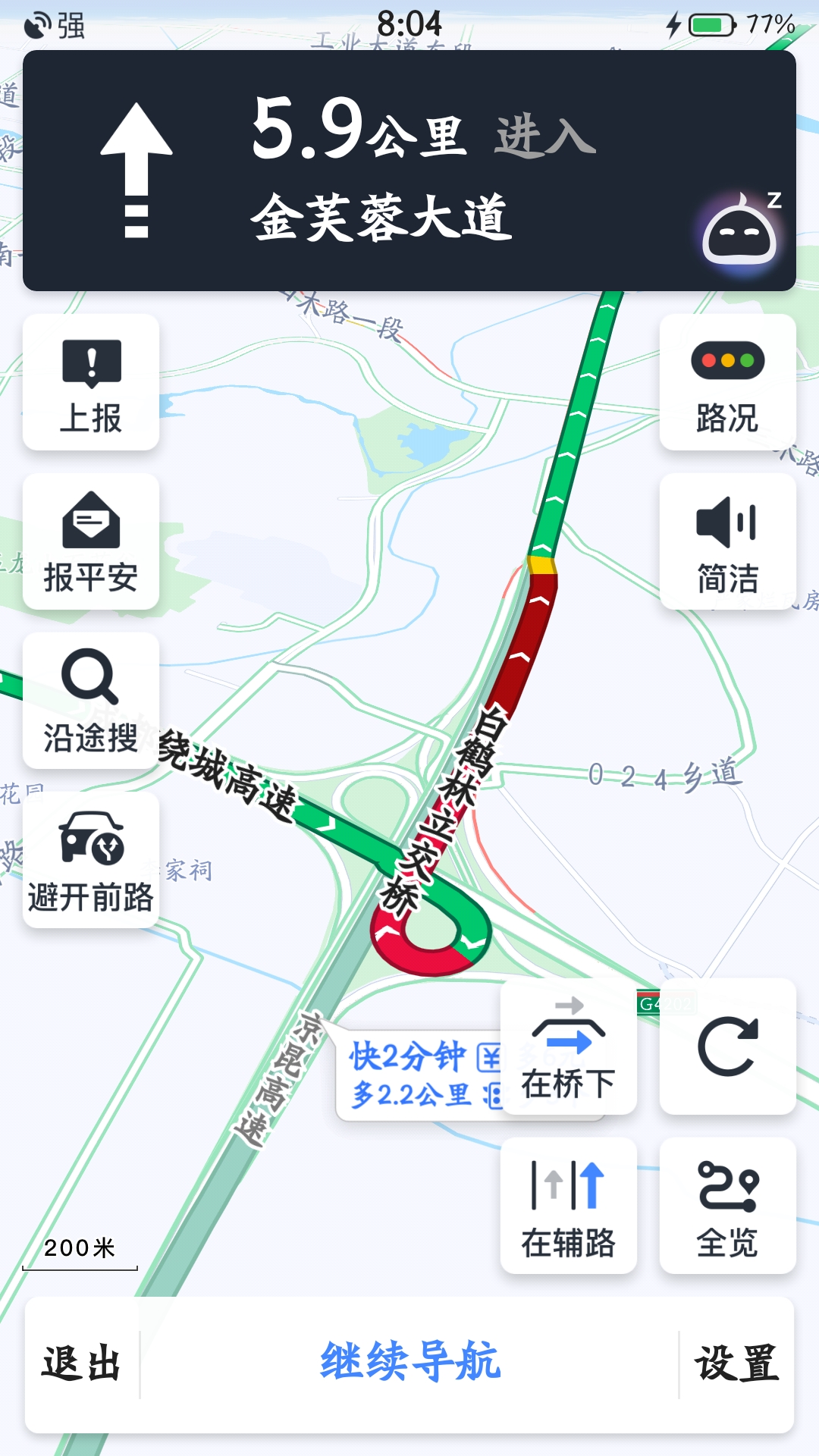Screen dimensions: 819x1456
Task: Open 报平安 safety share
Action: (x=91, y=542)
